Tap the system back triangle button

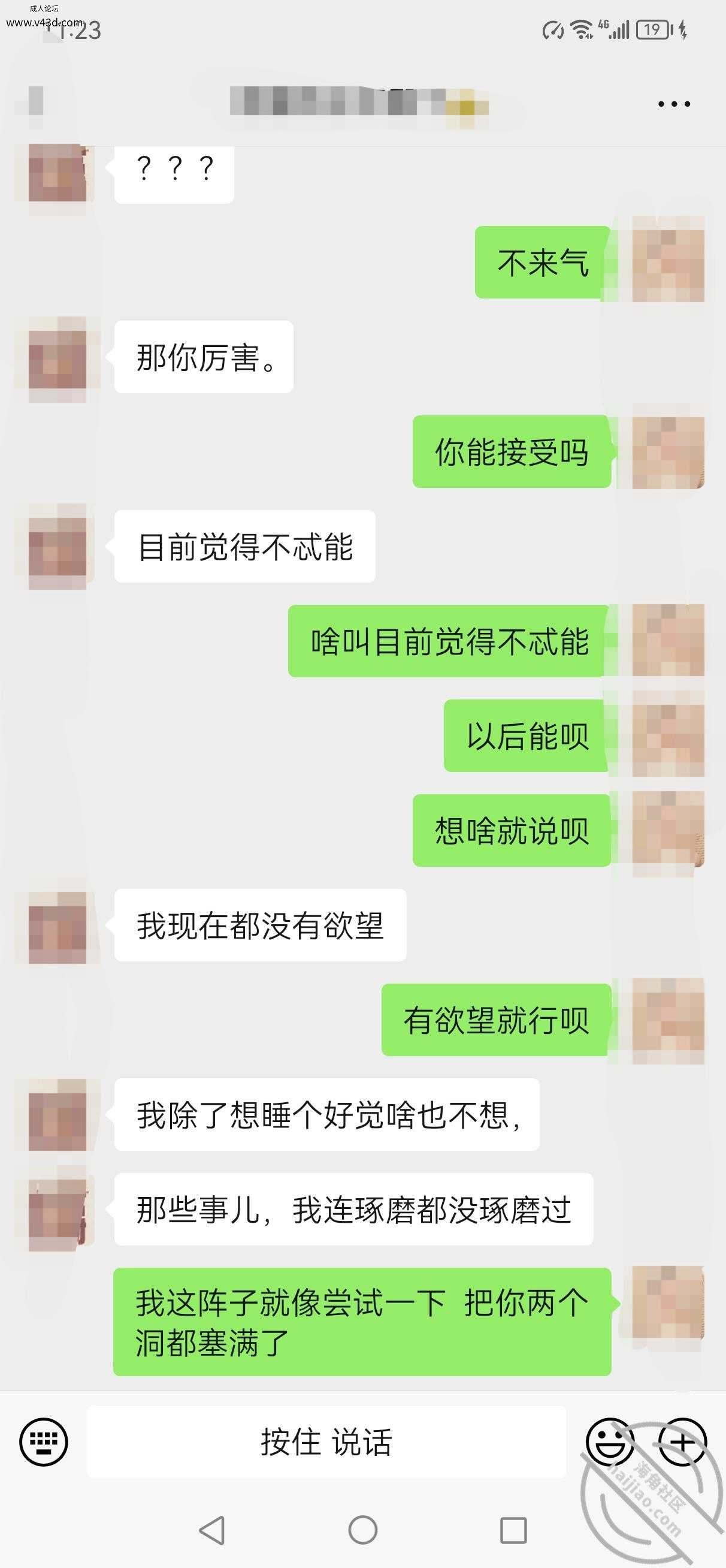click(213, 1530)
